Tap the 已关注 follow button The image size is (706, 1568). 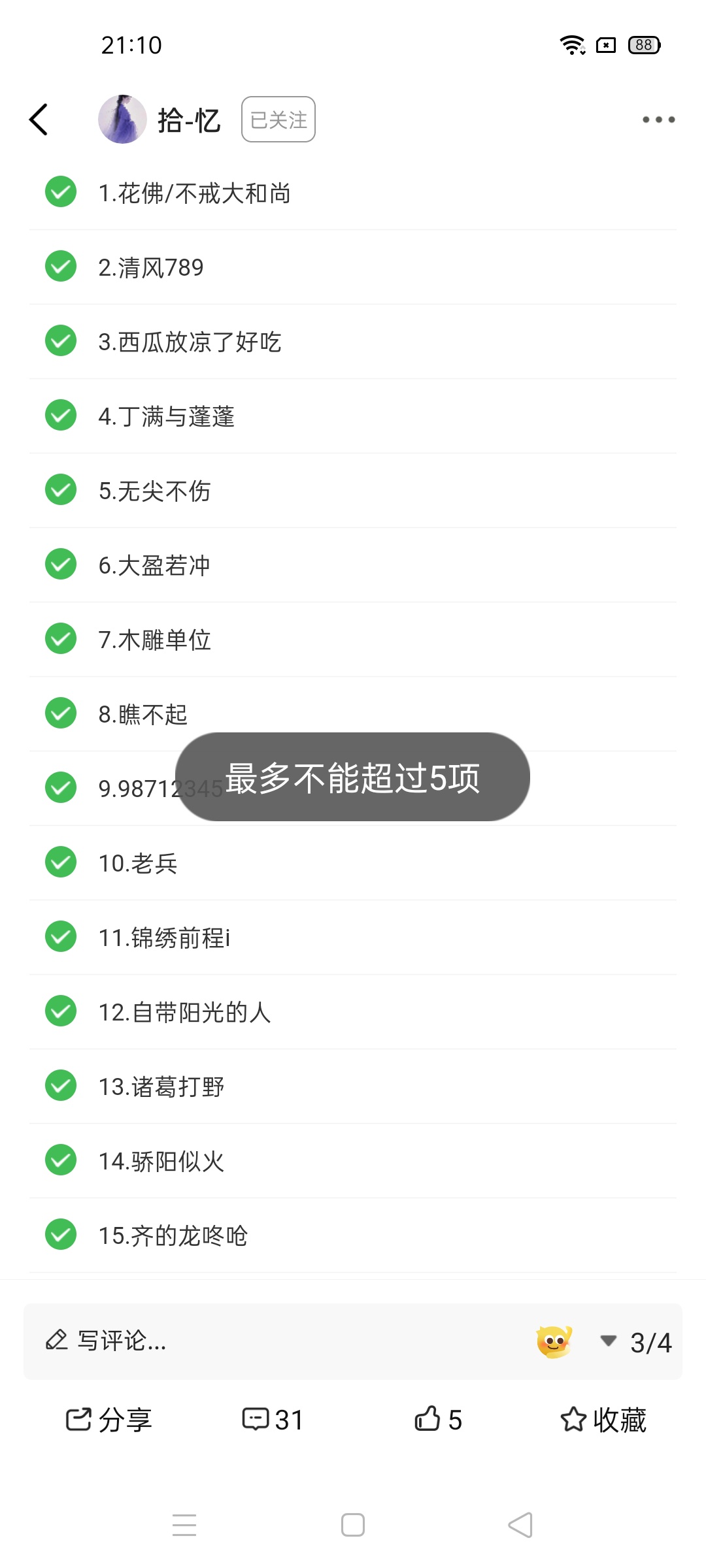278,120
